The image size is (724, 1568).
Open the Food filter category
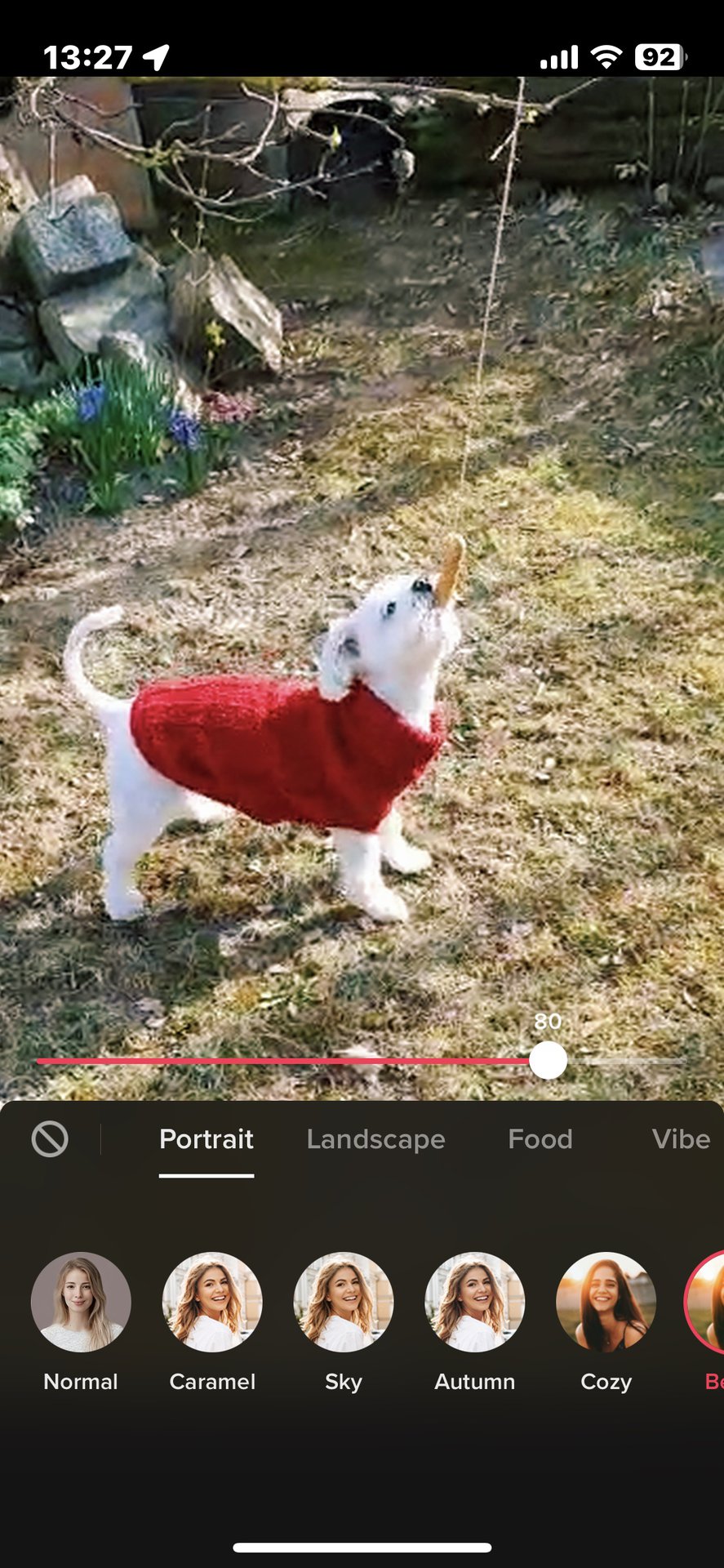point(540,1138)
